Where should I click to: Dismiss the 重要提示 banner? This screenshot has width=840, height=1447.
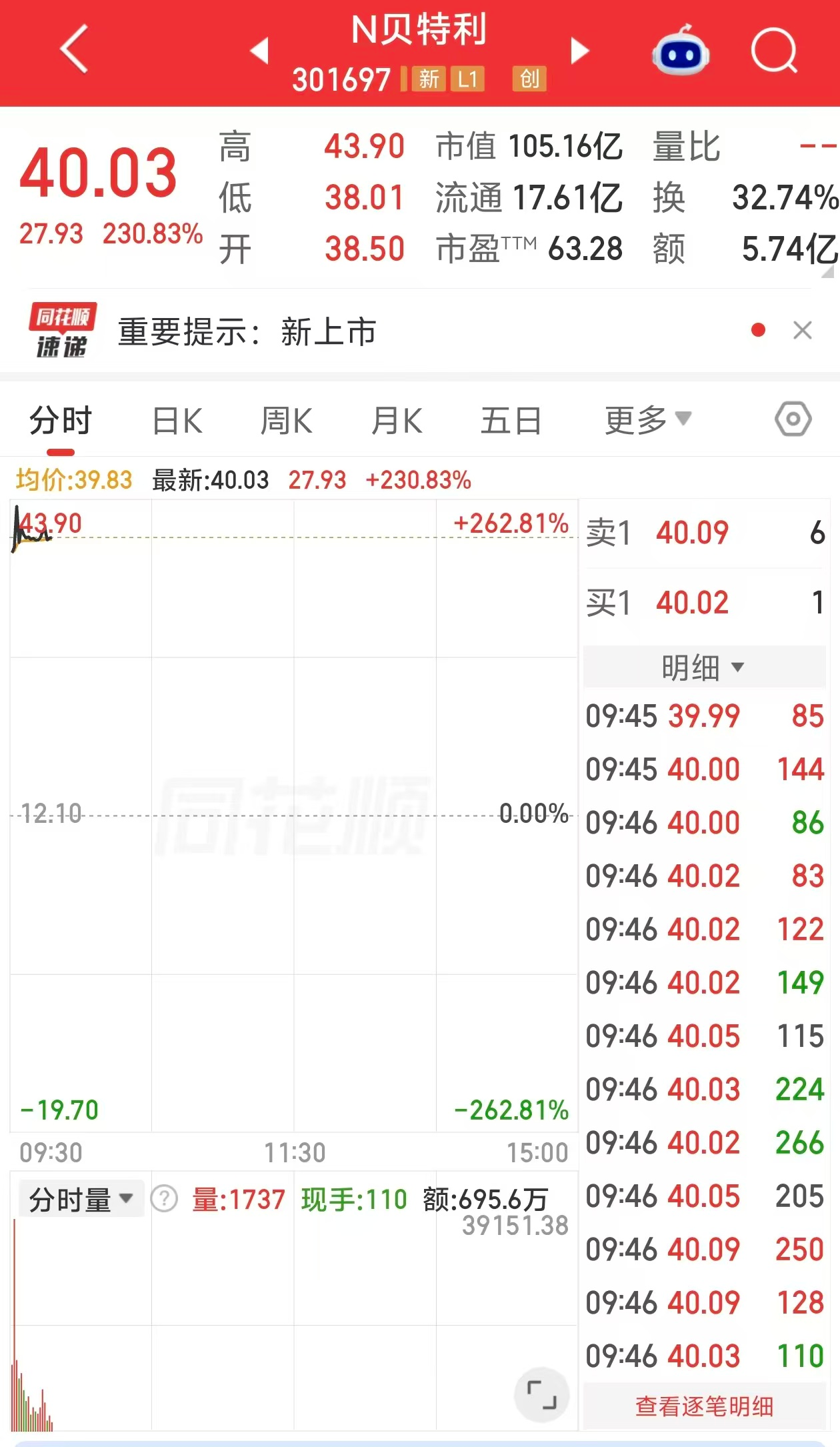(803, 330)
